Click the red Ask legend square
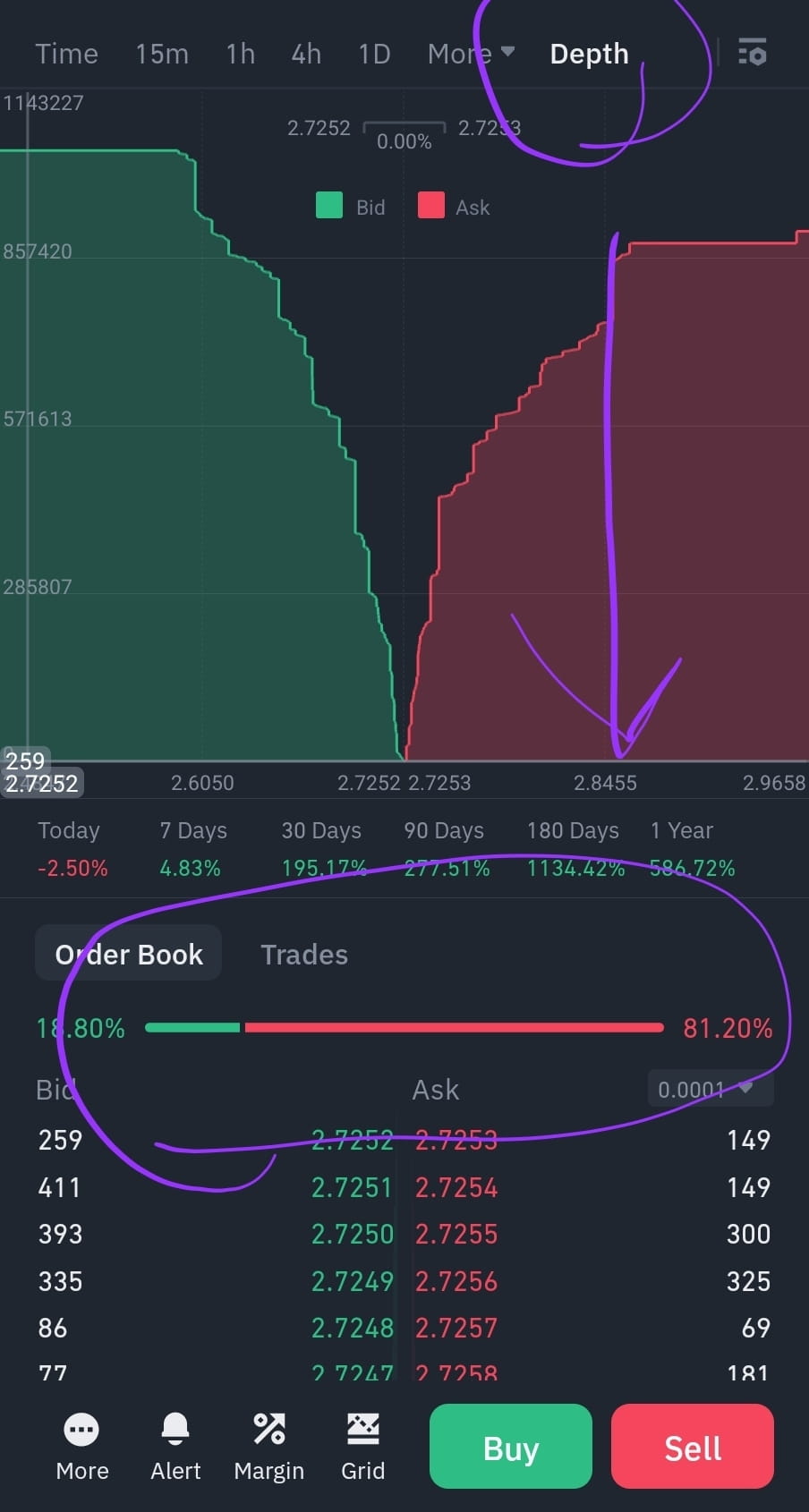 click(x=432, y=206)
